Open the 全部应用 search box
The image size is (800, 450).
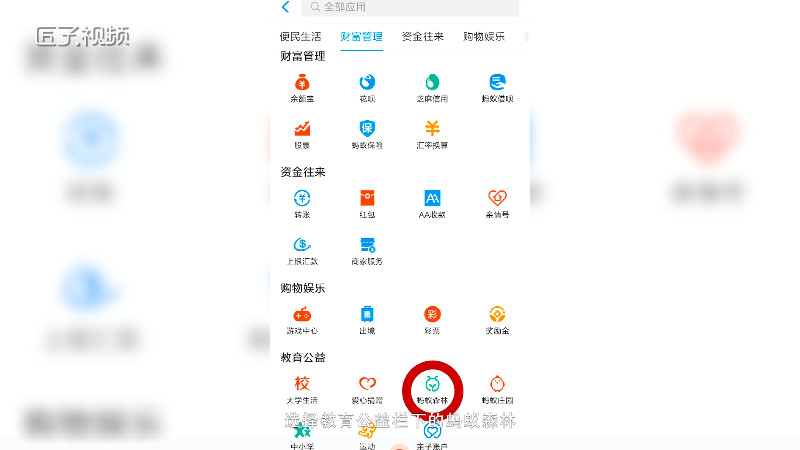pos(411,7)
